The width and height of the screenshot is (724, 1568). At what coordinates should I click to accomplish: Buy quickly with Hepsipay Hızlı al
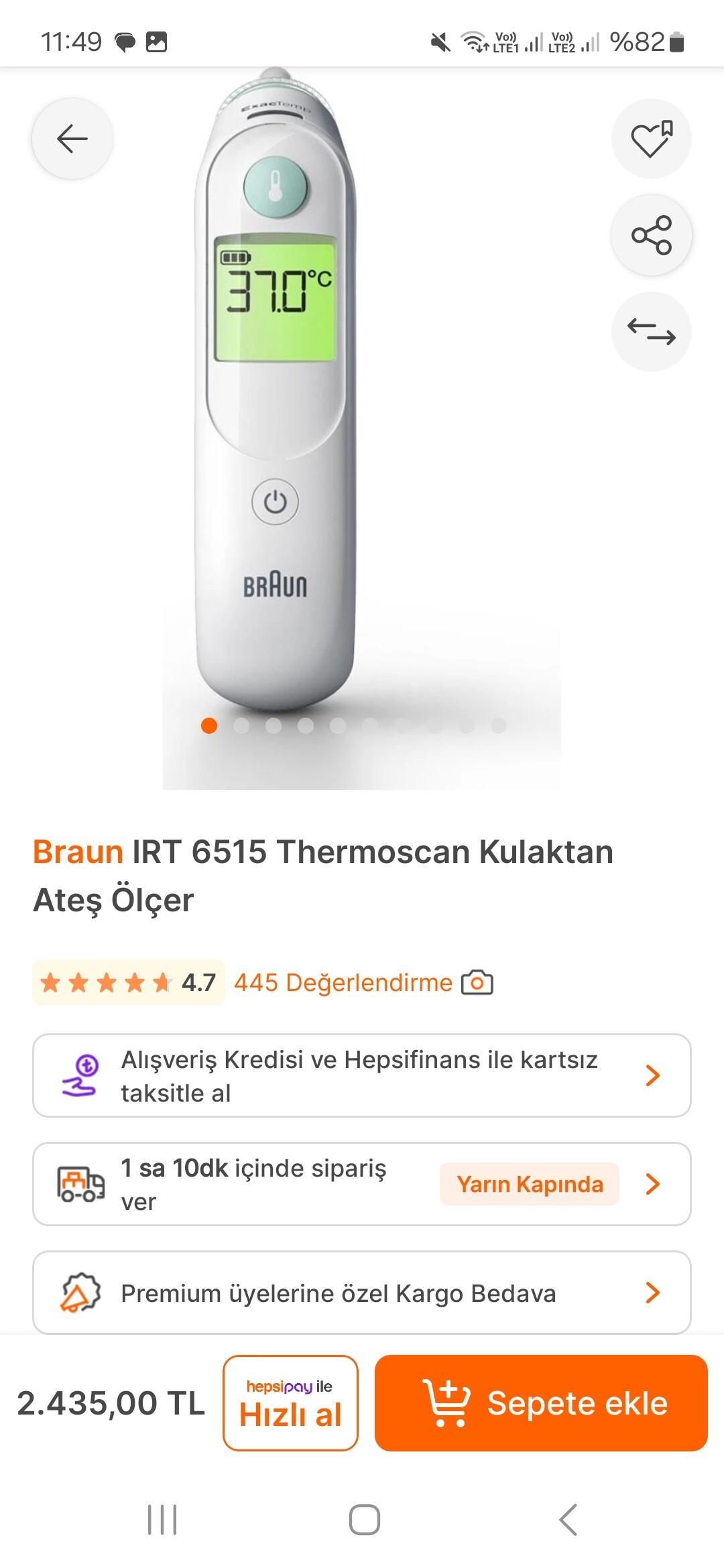click(290, 1403)
